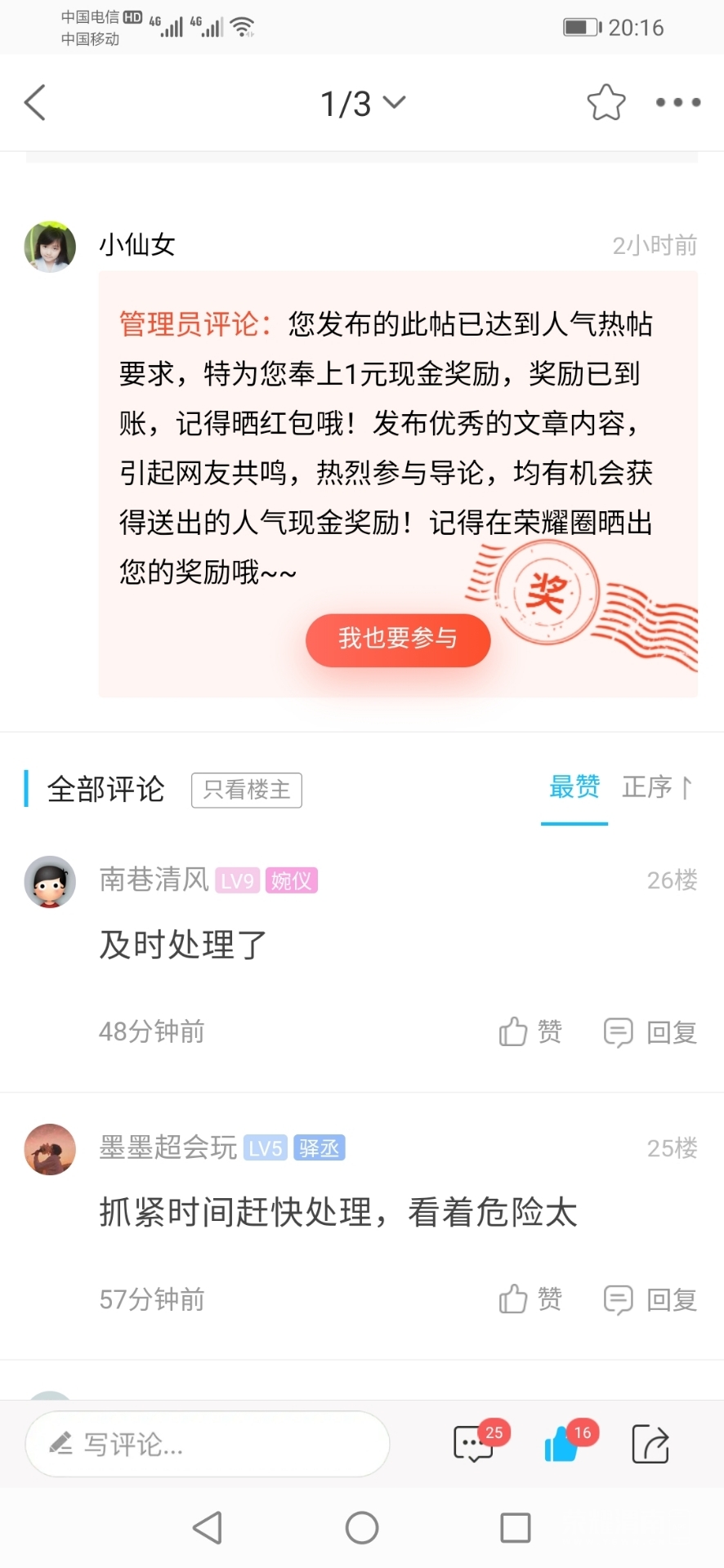Image resolution: width=724 pixels, height=1568 pixels.
Task: Return to the system home screen
Action: (x=362, y=1527)
